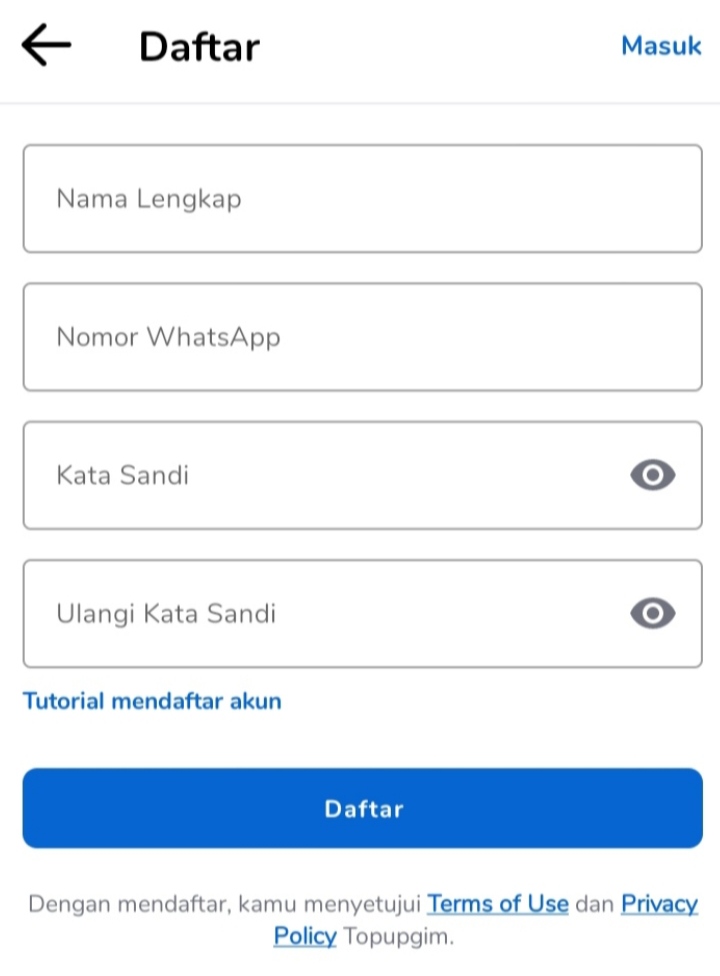Image resolution: width=720 pixels, height=976 pixels.
Task: Select the Nomor WhatsApp field
Action: coord(362,337)
